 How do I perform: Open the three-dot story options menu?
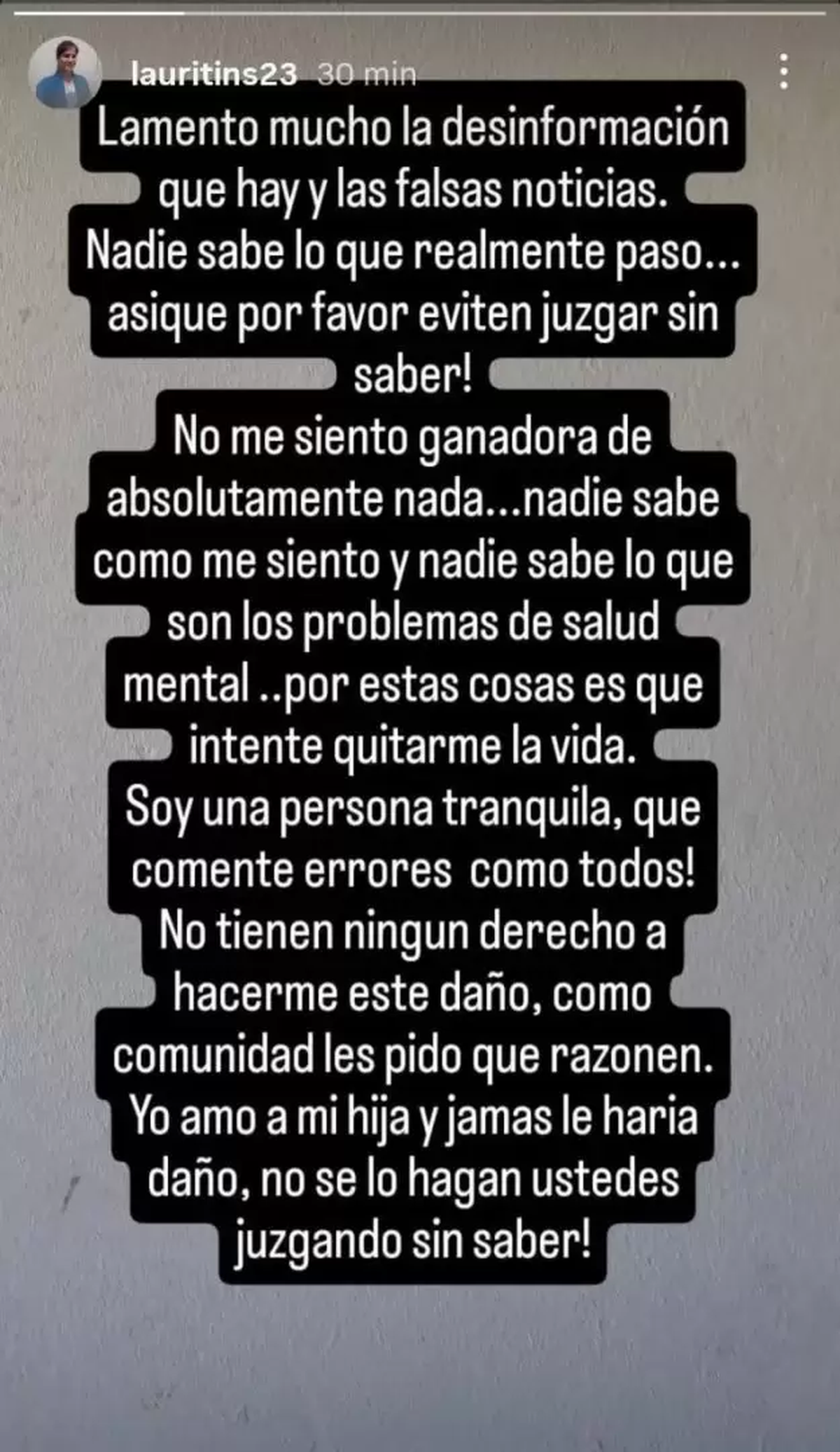coord(784,71)
